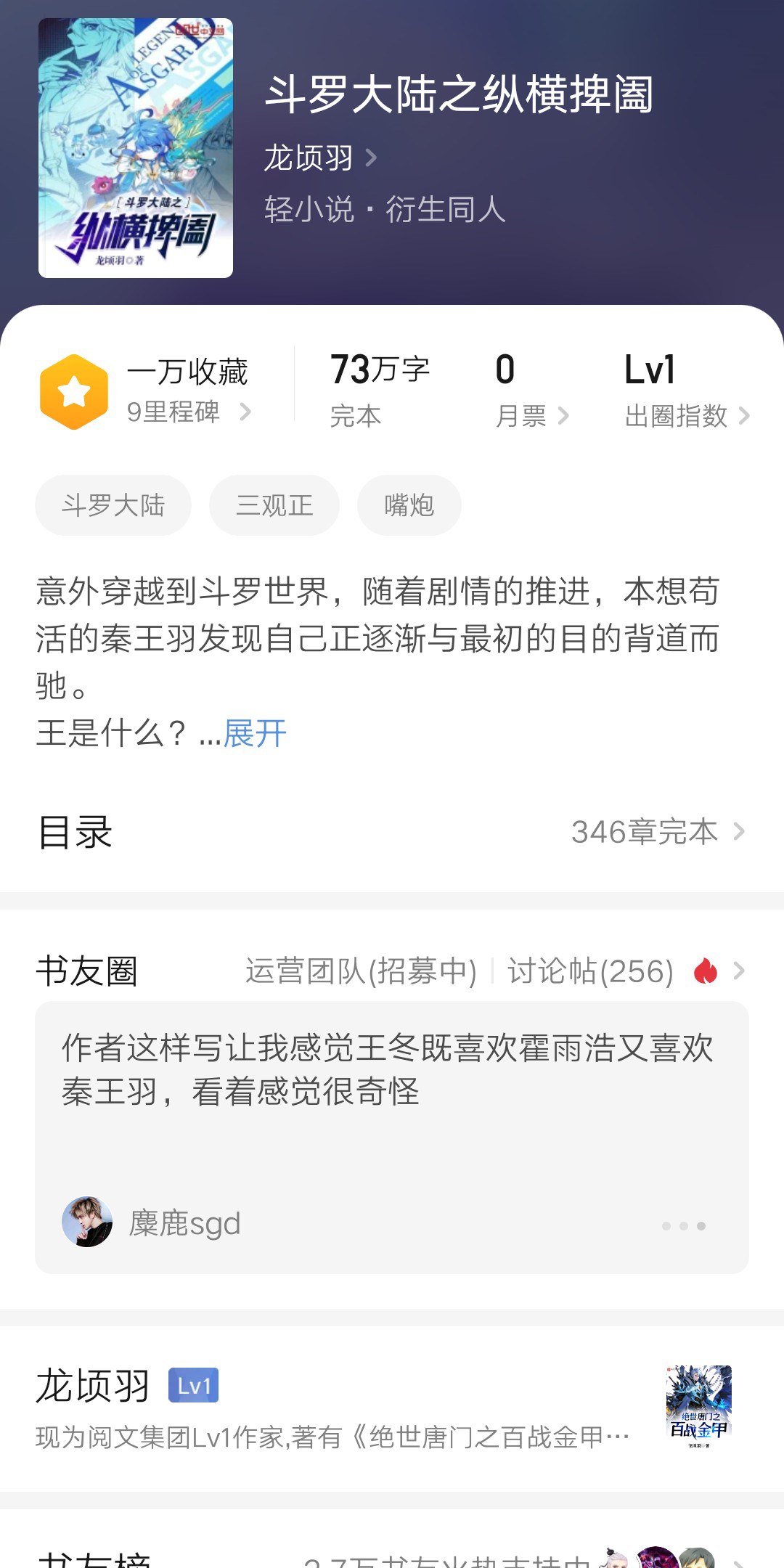Open the three-dot menu on 麋鹿sgd's comment
The width and height of the screenshot is (784, 1568).
point(683,1225)
